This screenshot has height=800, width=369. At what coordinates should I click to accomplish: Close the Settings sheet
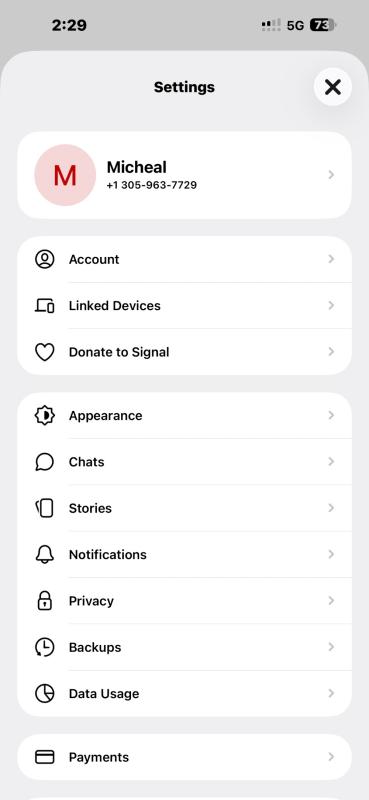pos(332,87)
